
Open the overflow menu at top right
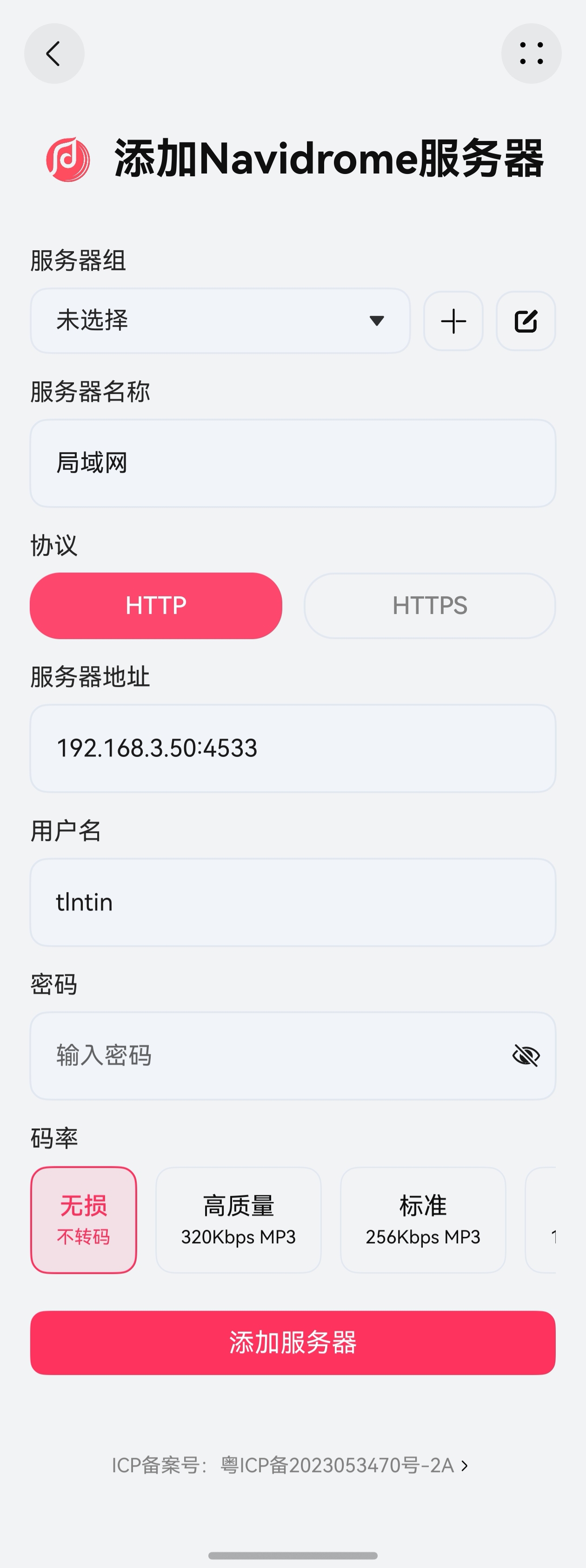(532, 53)
